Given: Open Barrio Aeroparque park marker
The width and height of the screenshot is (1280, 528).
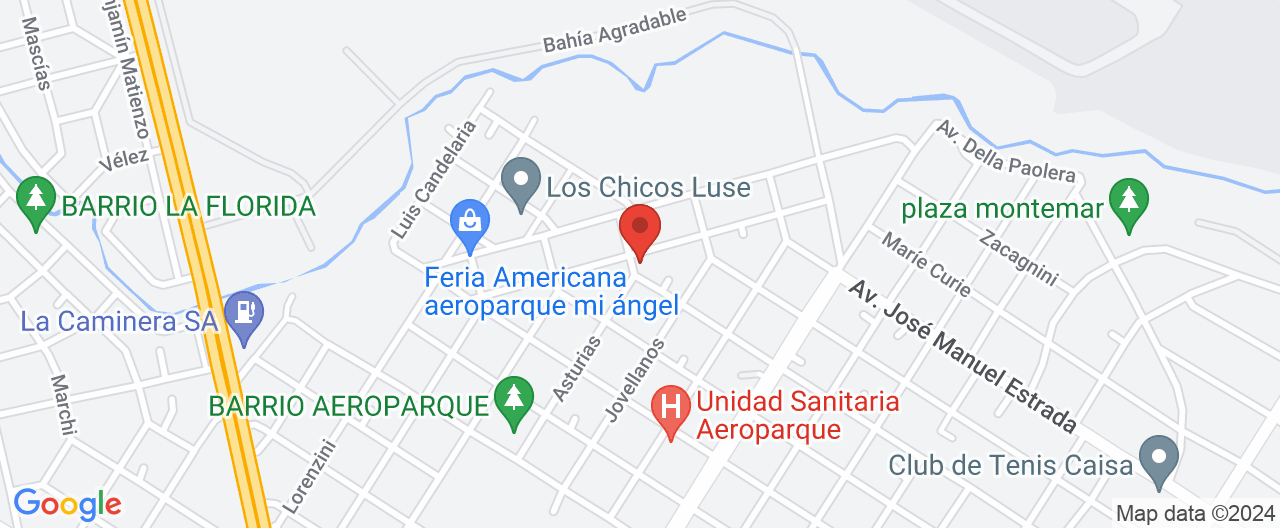Looking at the screenshot, I should (x=514, y=400).
